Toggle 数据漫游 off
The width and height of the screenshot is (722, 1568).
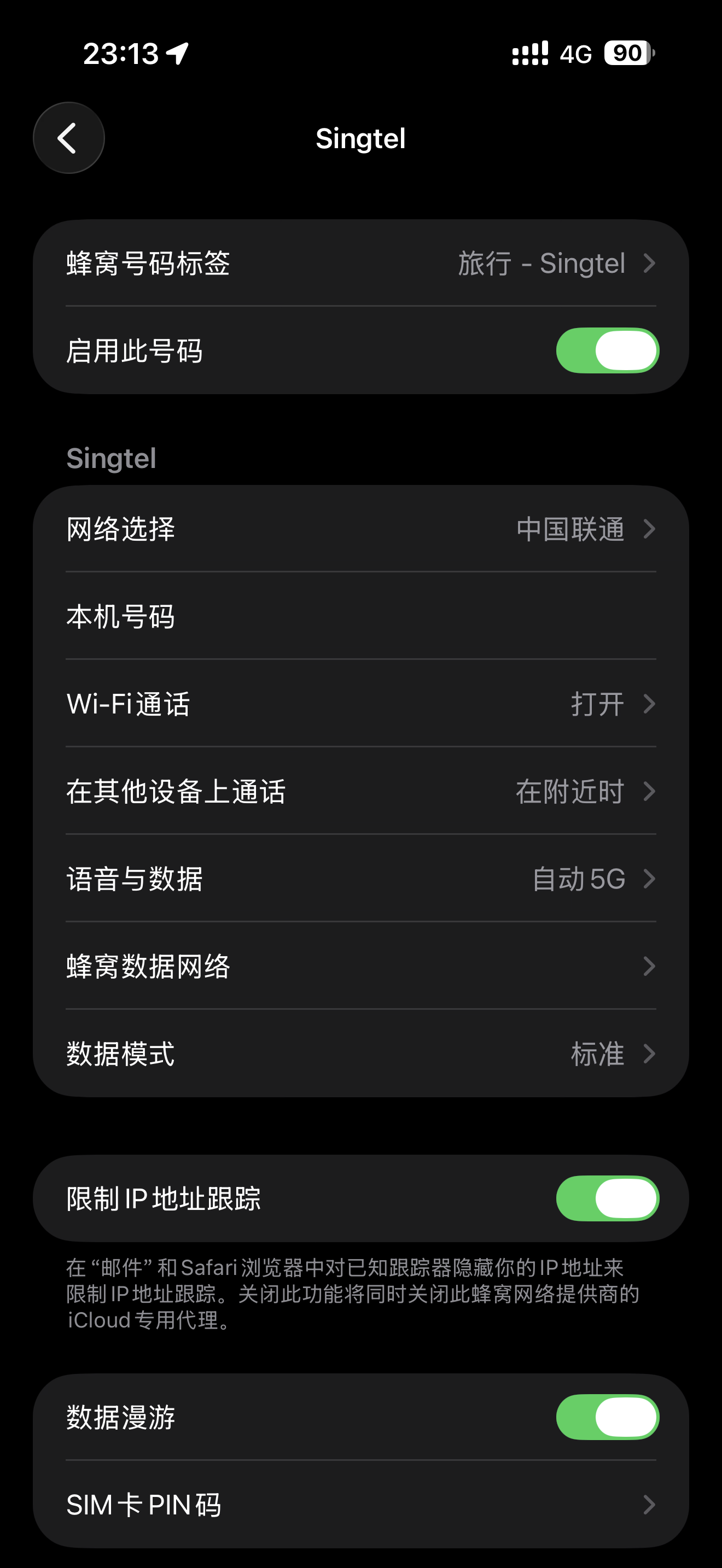click(x=607, y=1418)
